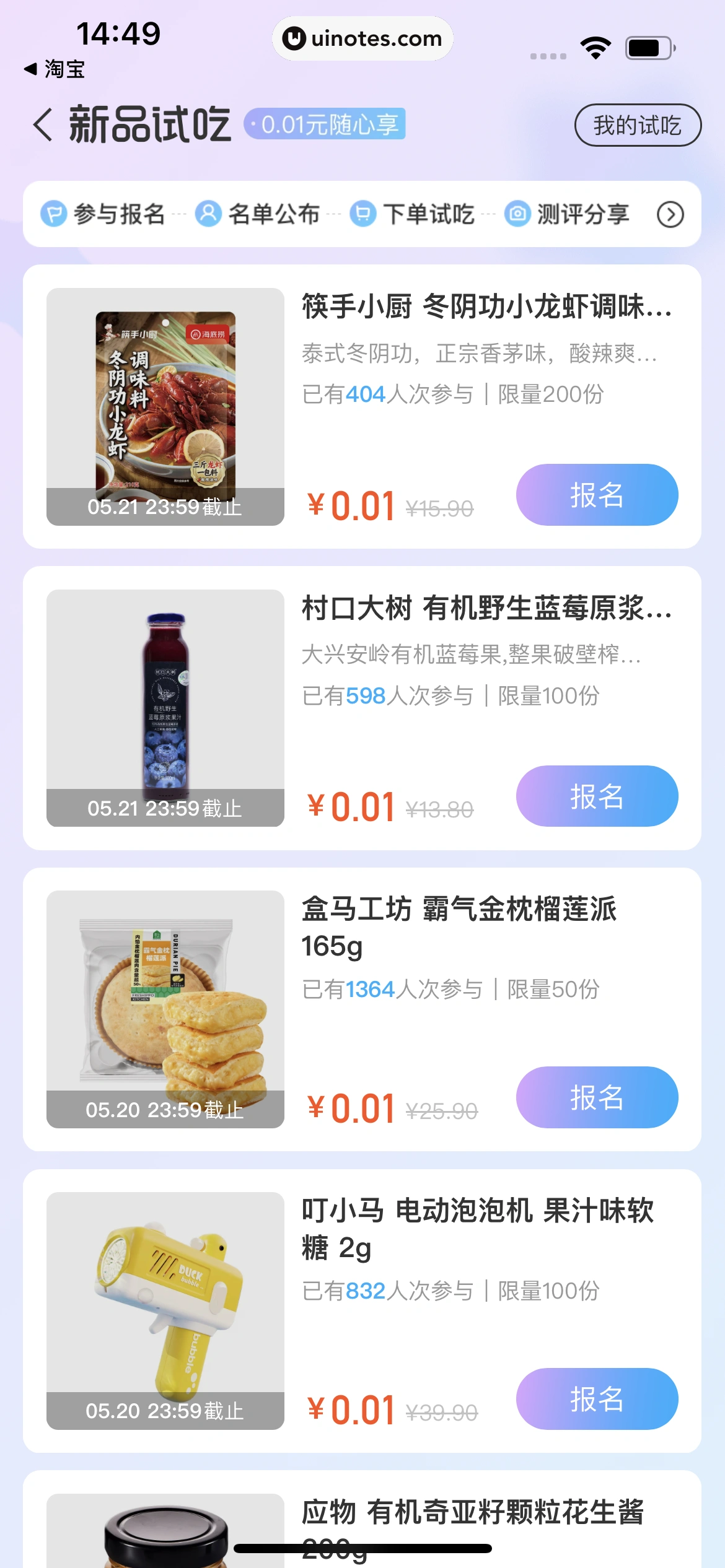Screen dimensions: 725x1568
Task: Go back from 新品试吃 page
Action: 42,124
